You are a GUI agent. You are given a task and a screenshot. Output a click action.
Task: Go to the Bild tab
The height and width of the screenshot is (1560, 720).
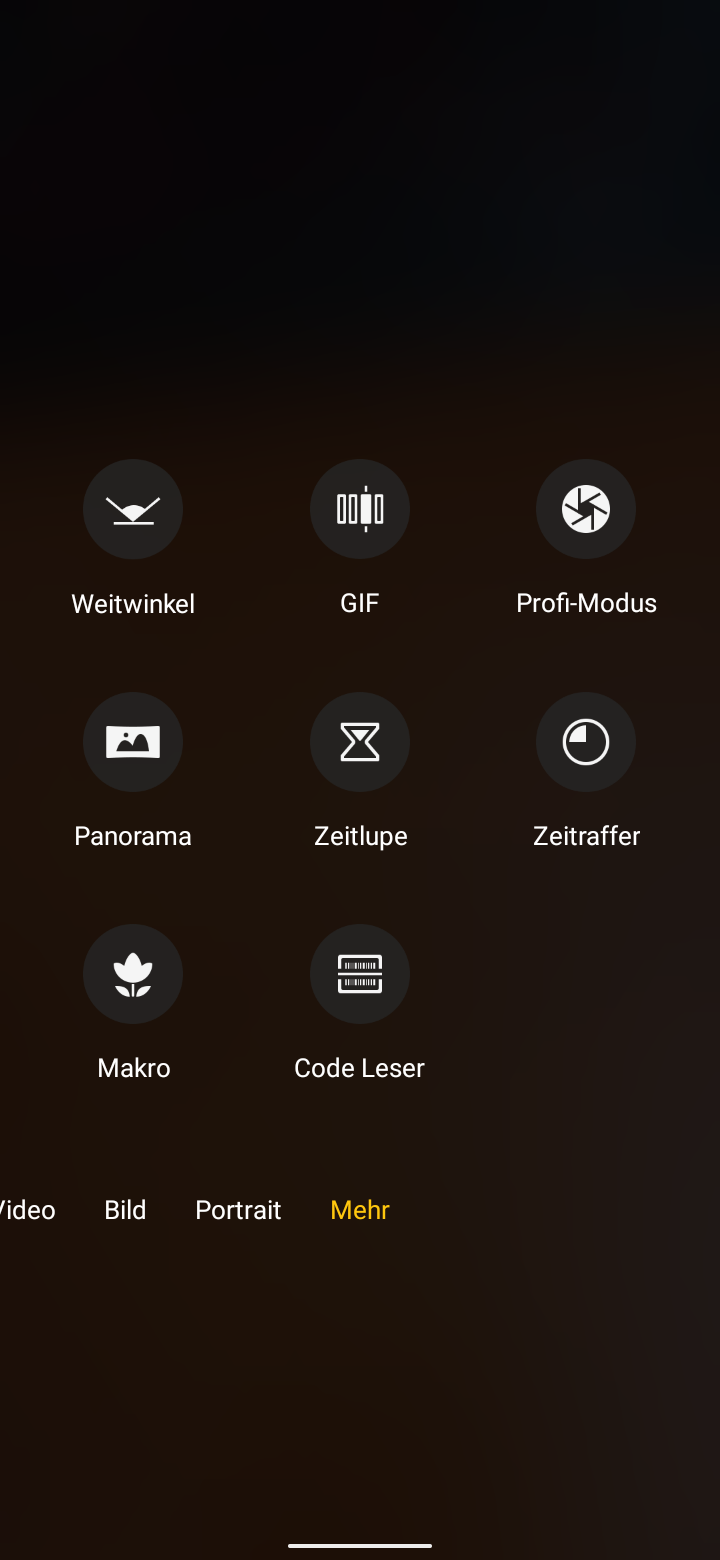[x=125, y=1210]
